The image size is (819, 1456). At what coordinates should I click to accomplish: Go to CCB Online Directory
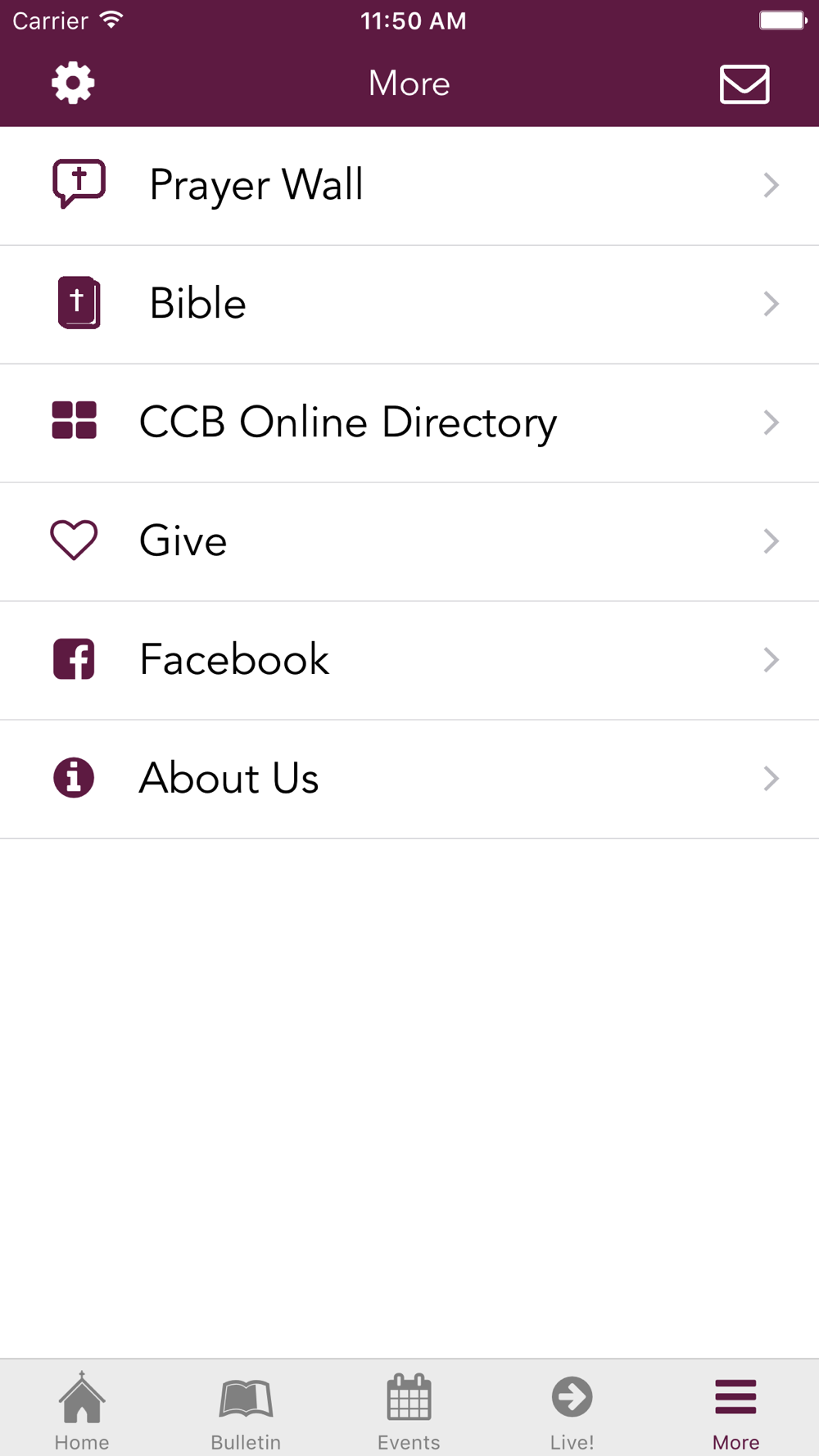coord(409,423)
